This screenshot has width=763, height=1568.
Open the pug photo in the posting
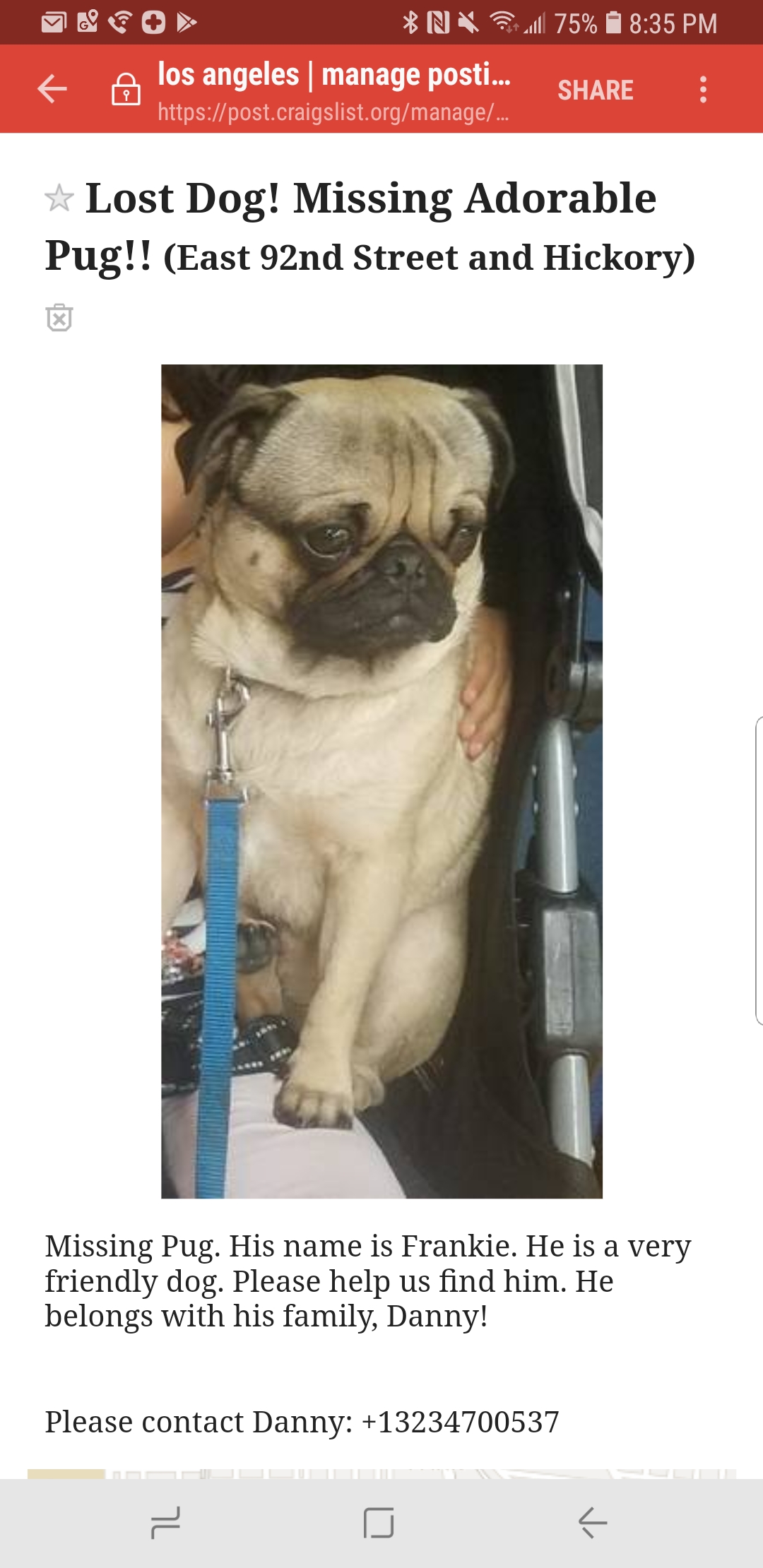(381, 781)
